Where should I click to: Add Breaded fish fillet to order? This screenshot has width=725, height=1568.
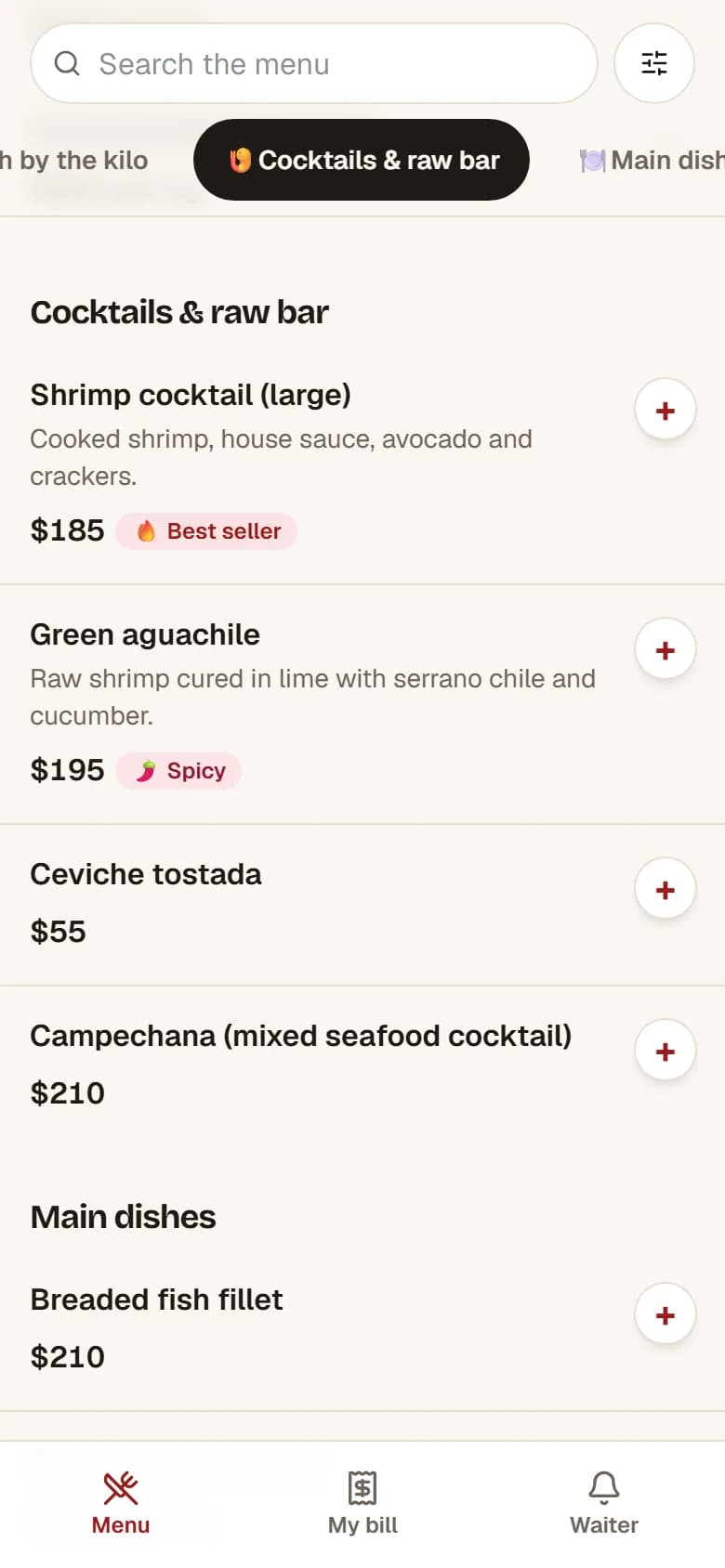click(666, 1314)
